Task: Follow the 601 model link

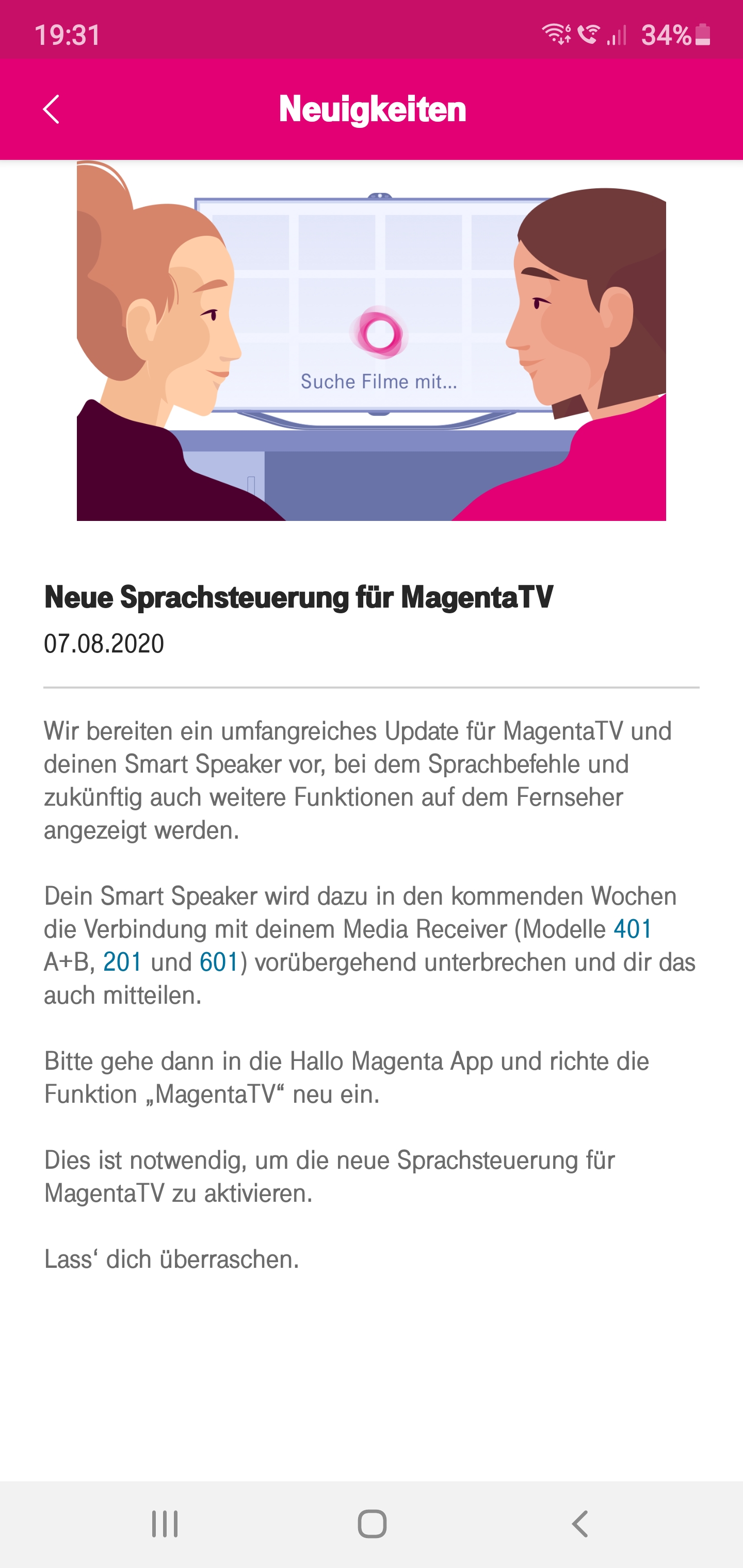Action: click(219, 962)
